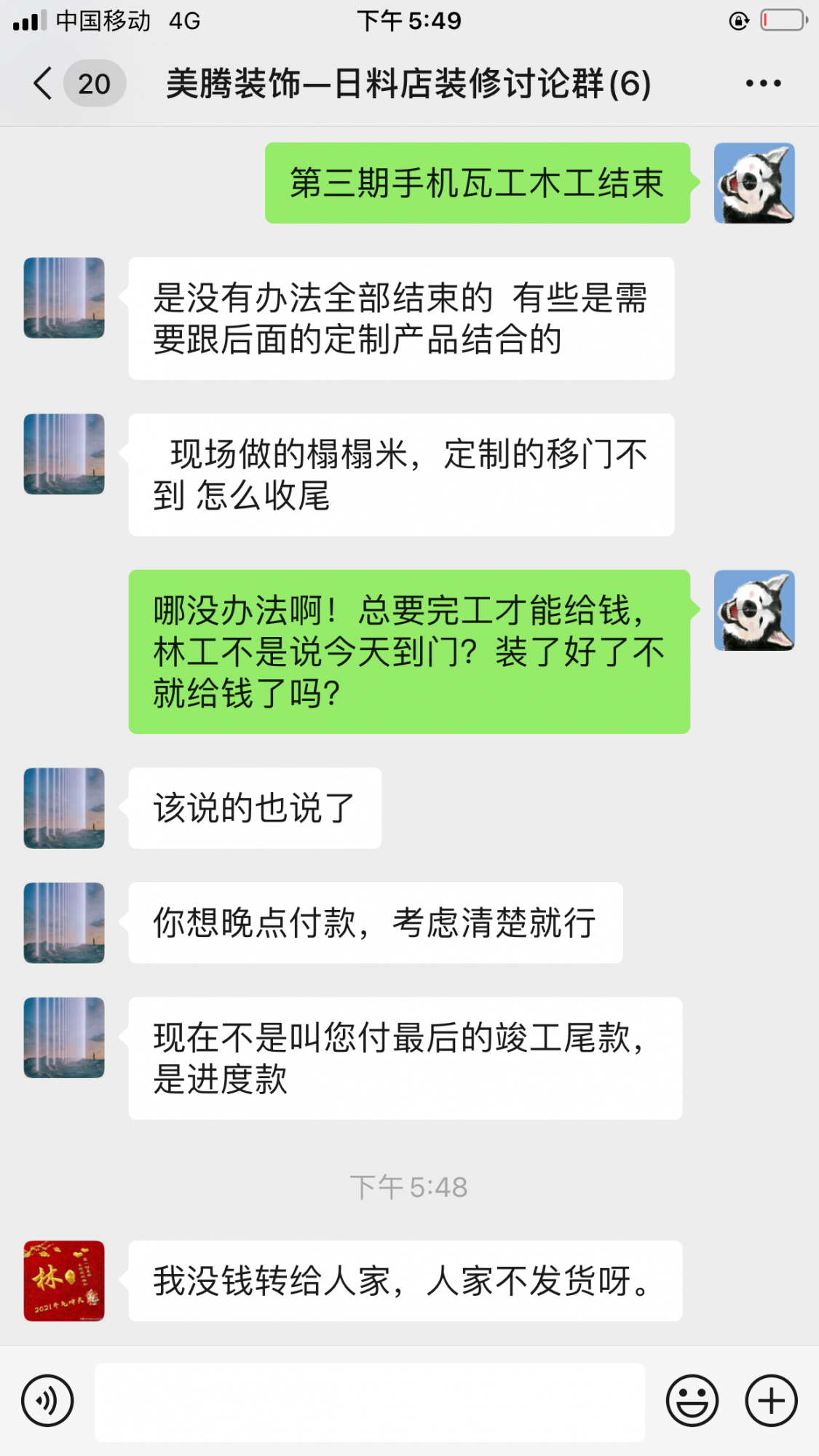This screenshot has width=819, height=1456.
Task: Switch to voice message input
Action: 47,1401
